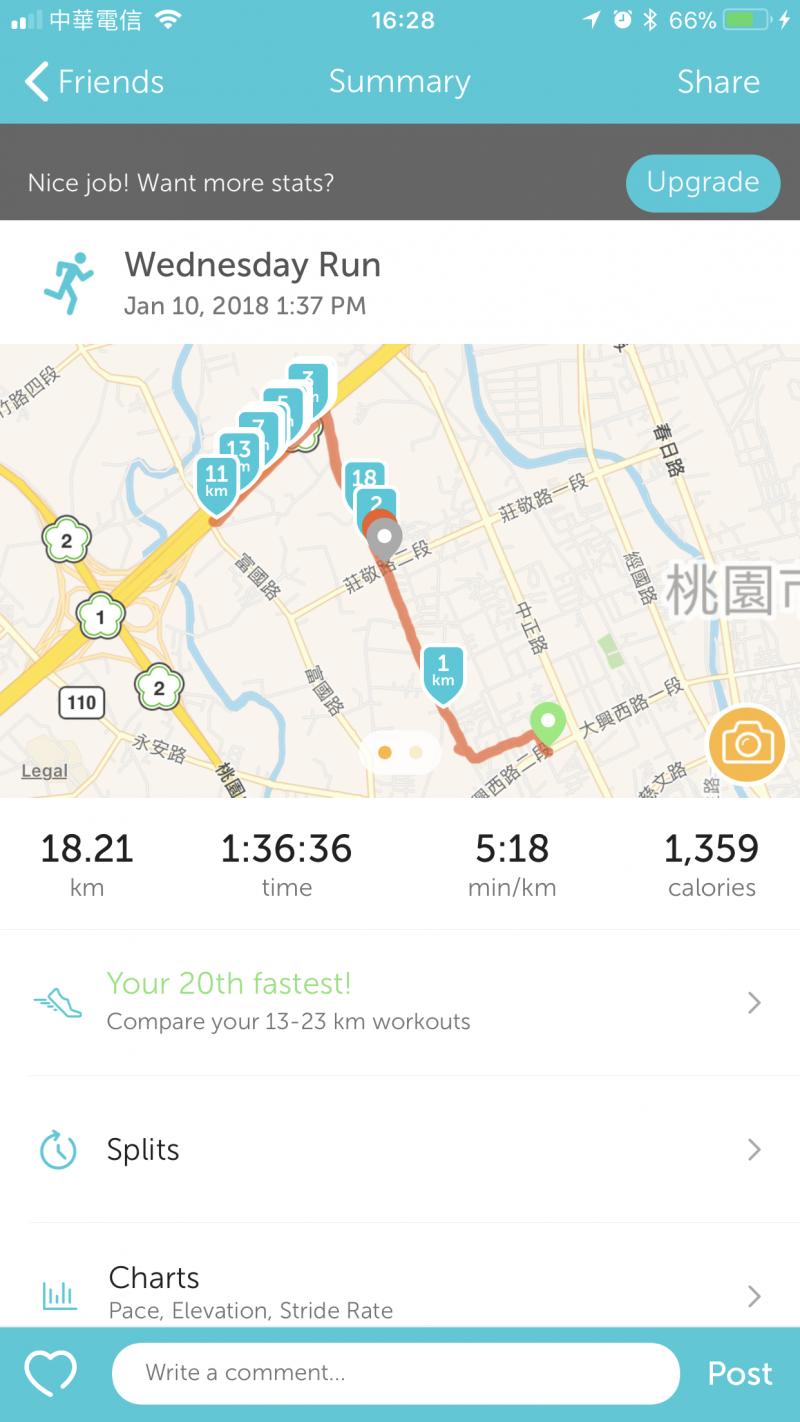Go back to Friends

(95, 82)
